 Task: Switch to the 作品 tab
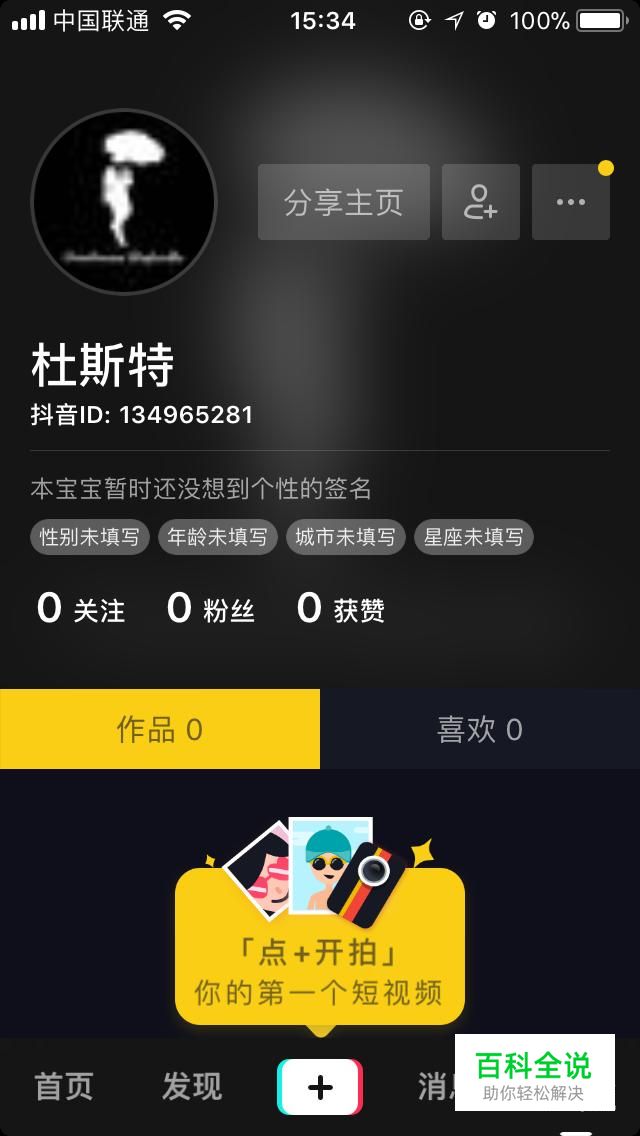tap(160, 729)
